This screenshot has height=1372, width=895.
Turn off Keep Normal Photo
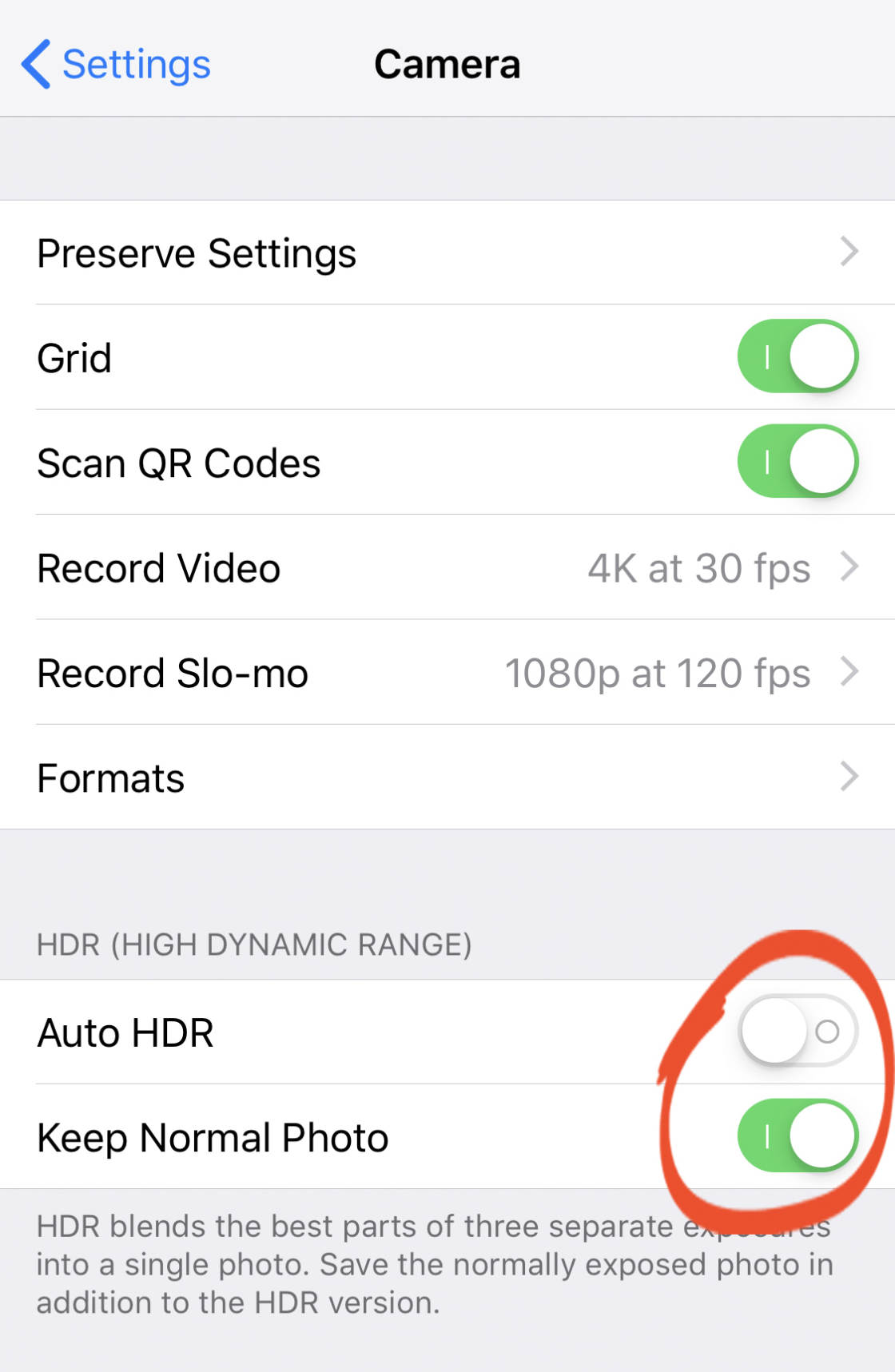pyautogui.click(x=797, y=1136)
